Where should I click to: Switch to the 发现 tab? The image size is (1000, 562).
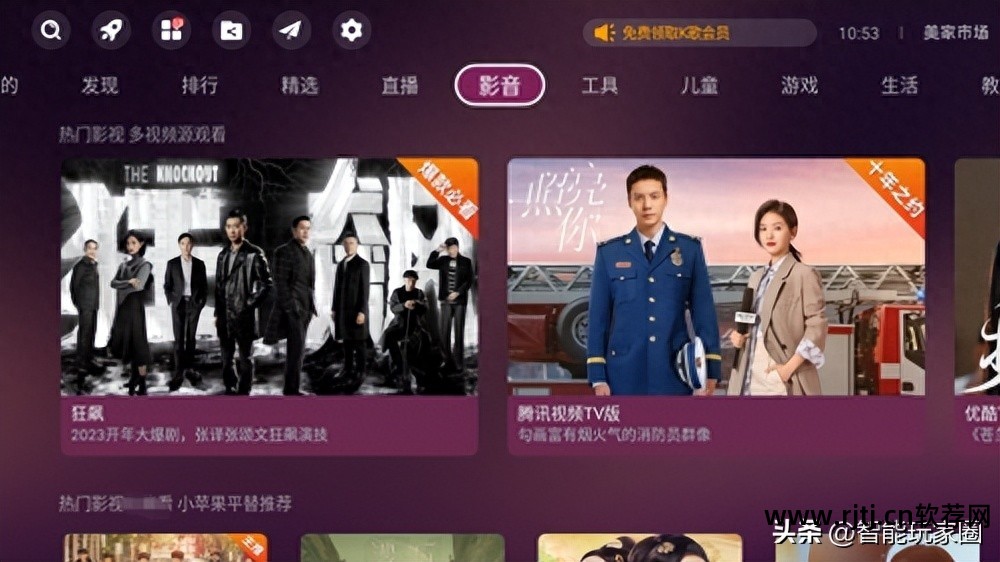coord(100,86)
